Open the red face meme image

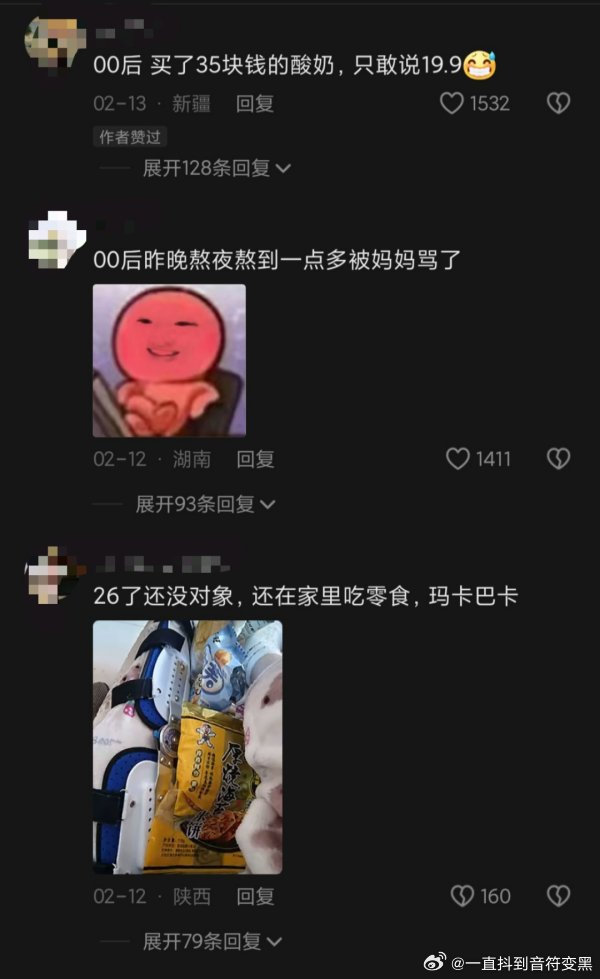tap(169, 360)
